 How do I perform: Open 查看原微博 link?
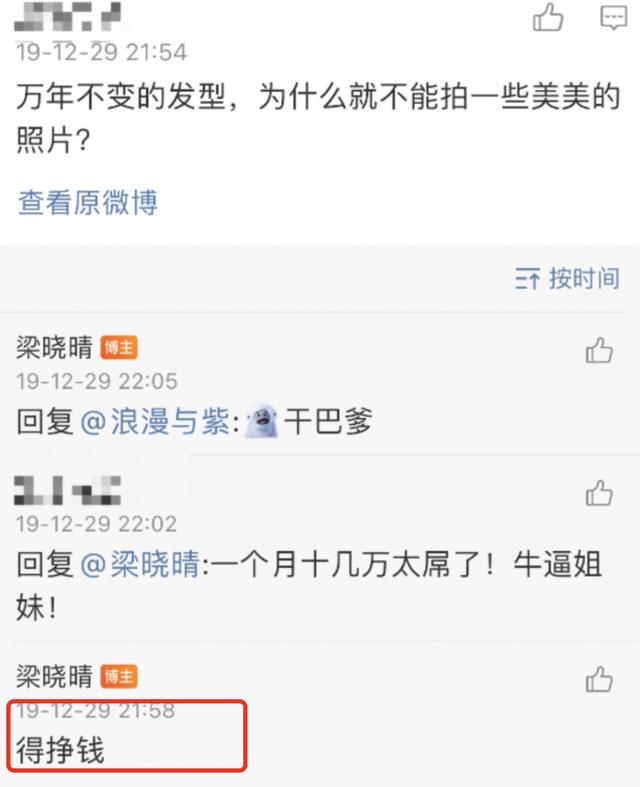pyautogui.click(x=88, y=203)
